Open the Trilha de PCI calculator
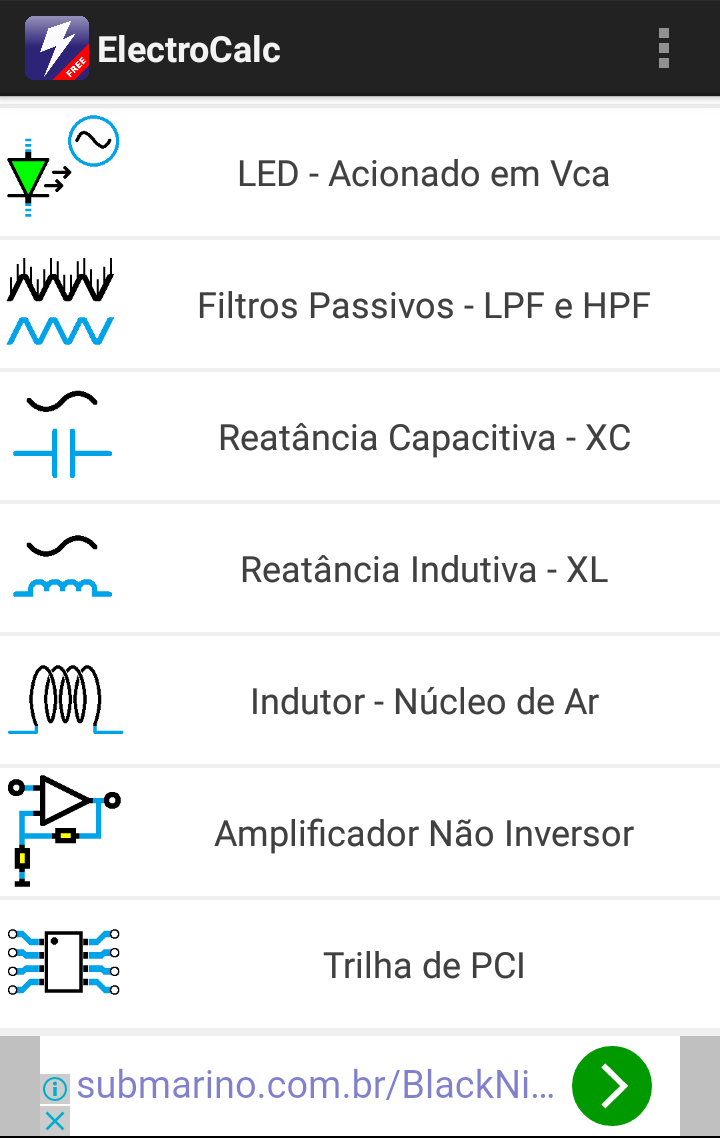The image size is (720, 1138). pos(424,965)
